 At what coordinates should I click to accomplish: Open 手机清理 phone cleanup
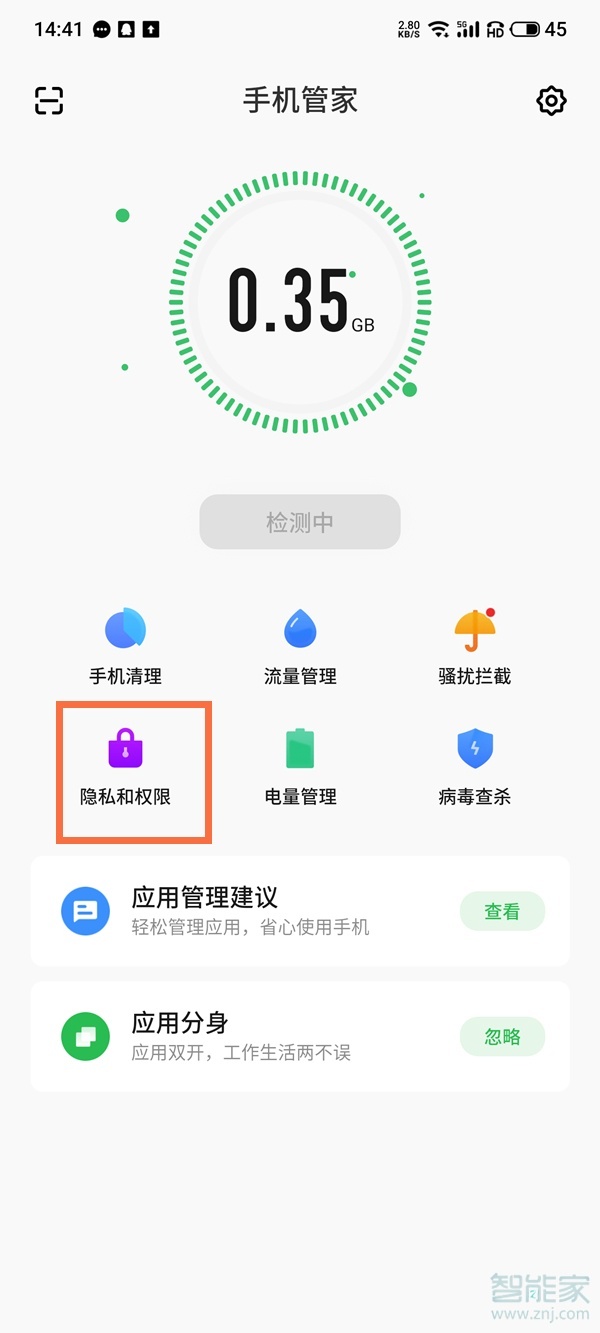tap(125, 646)
